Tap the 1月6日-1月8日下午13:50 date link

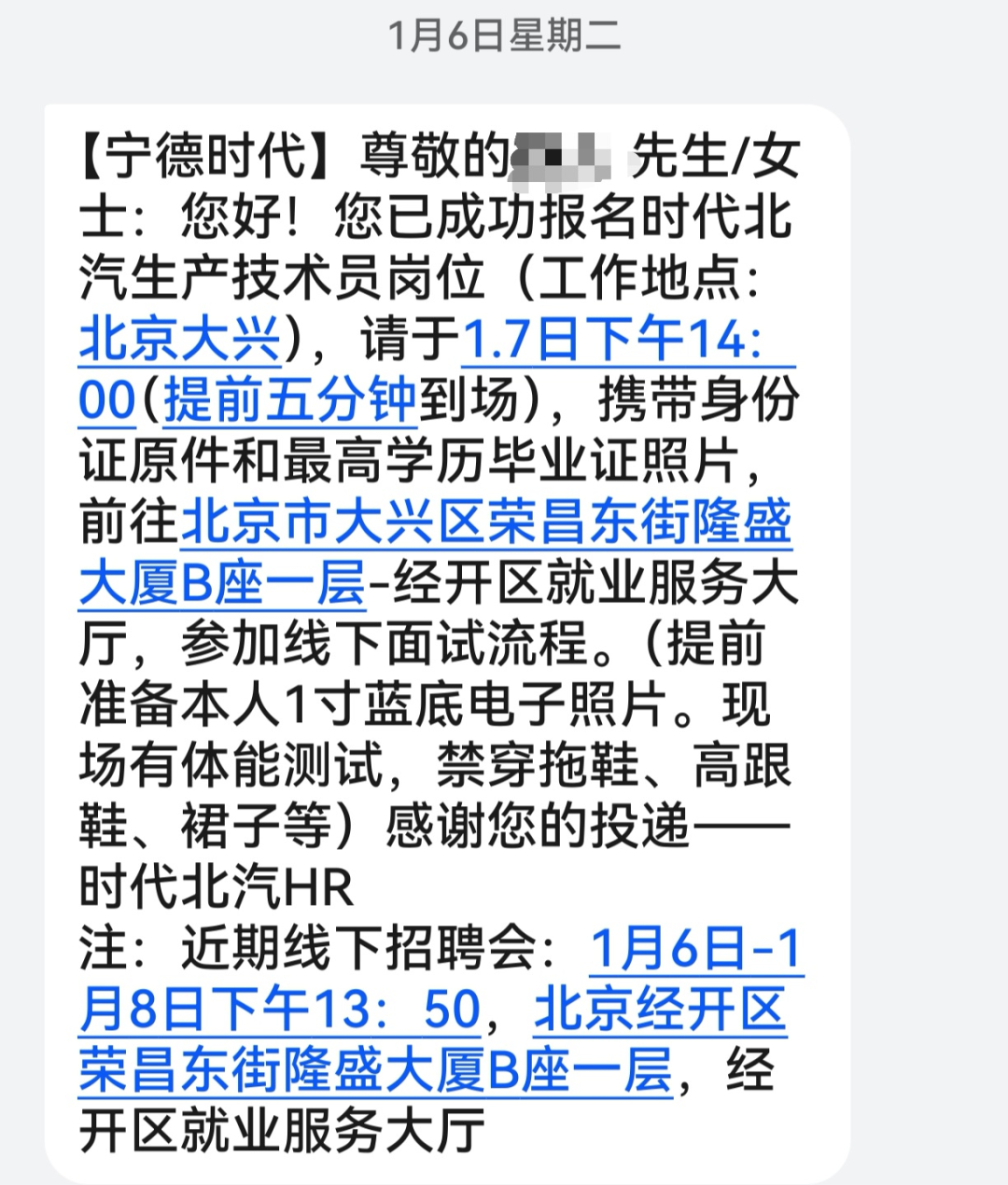[x=695, y=950]
